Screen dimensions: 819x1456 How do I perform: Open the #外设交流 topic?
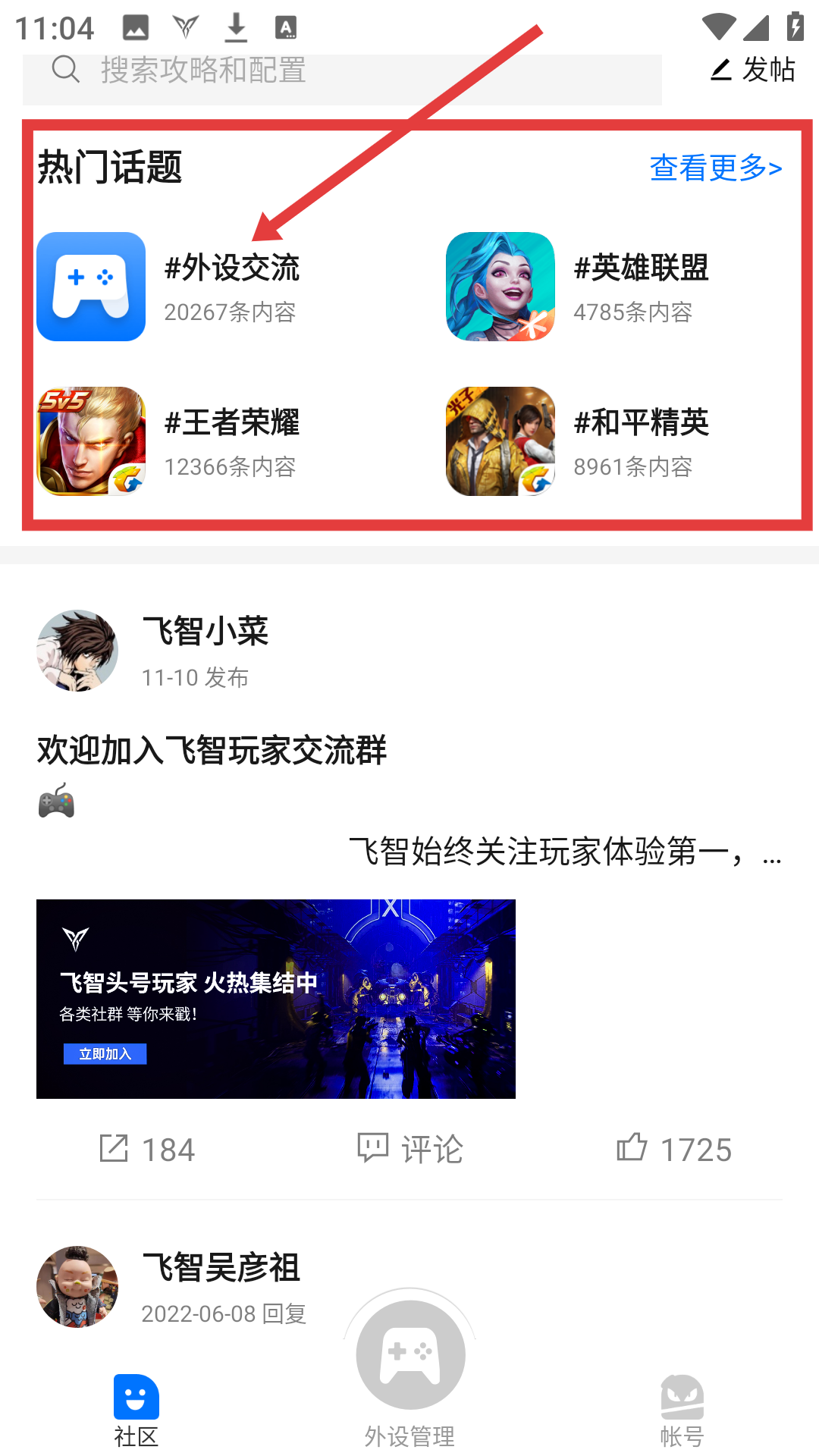click(231, 287)
